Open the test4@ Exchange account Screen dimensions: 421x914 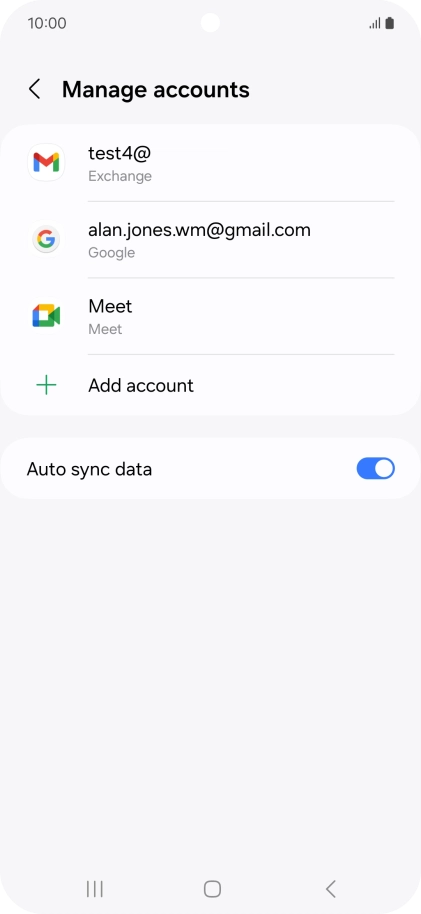(210, 163)
